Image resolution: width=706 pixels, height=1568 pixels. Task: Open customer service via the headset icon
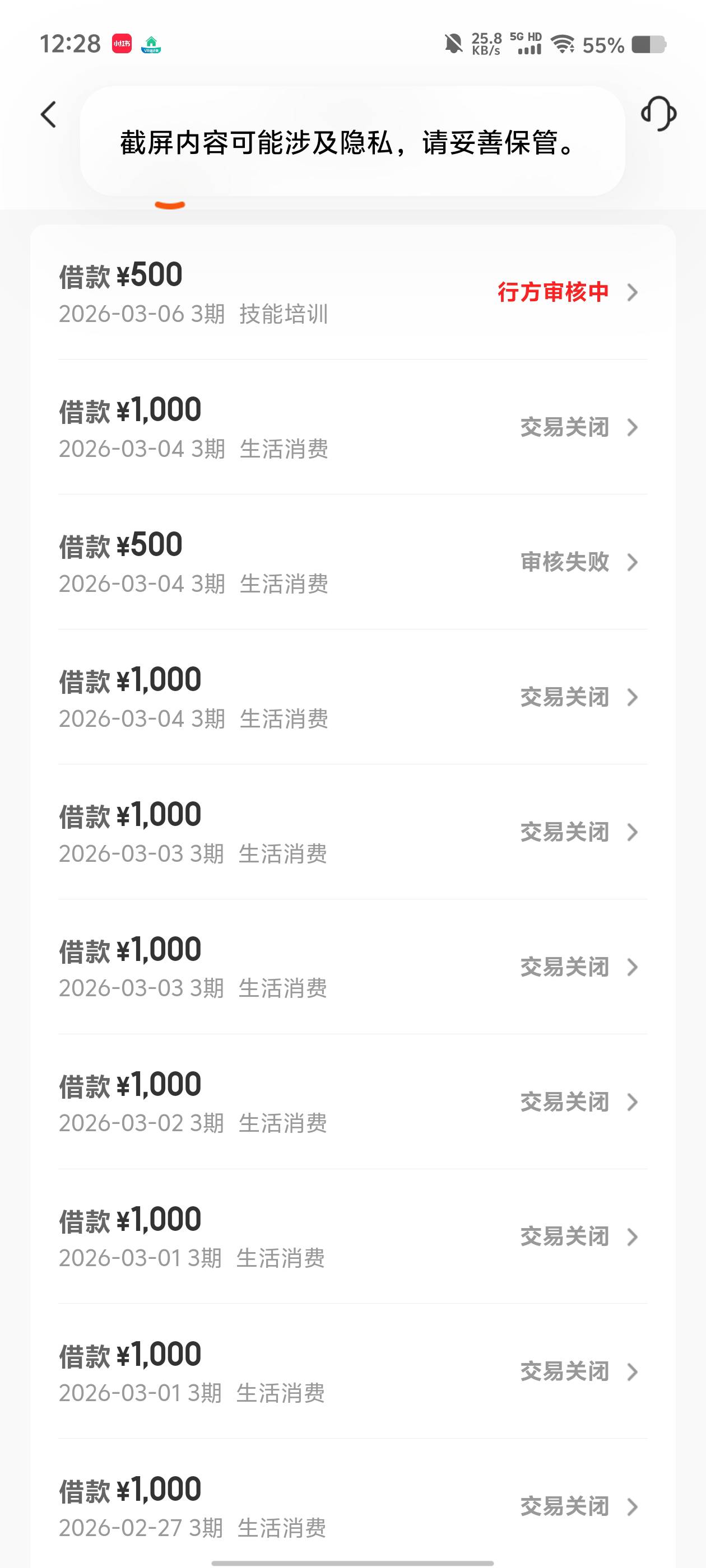658,113
